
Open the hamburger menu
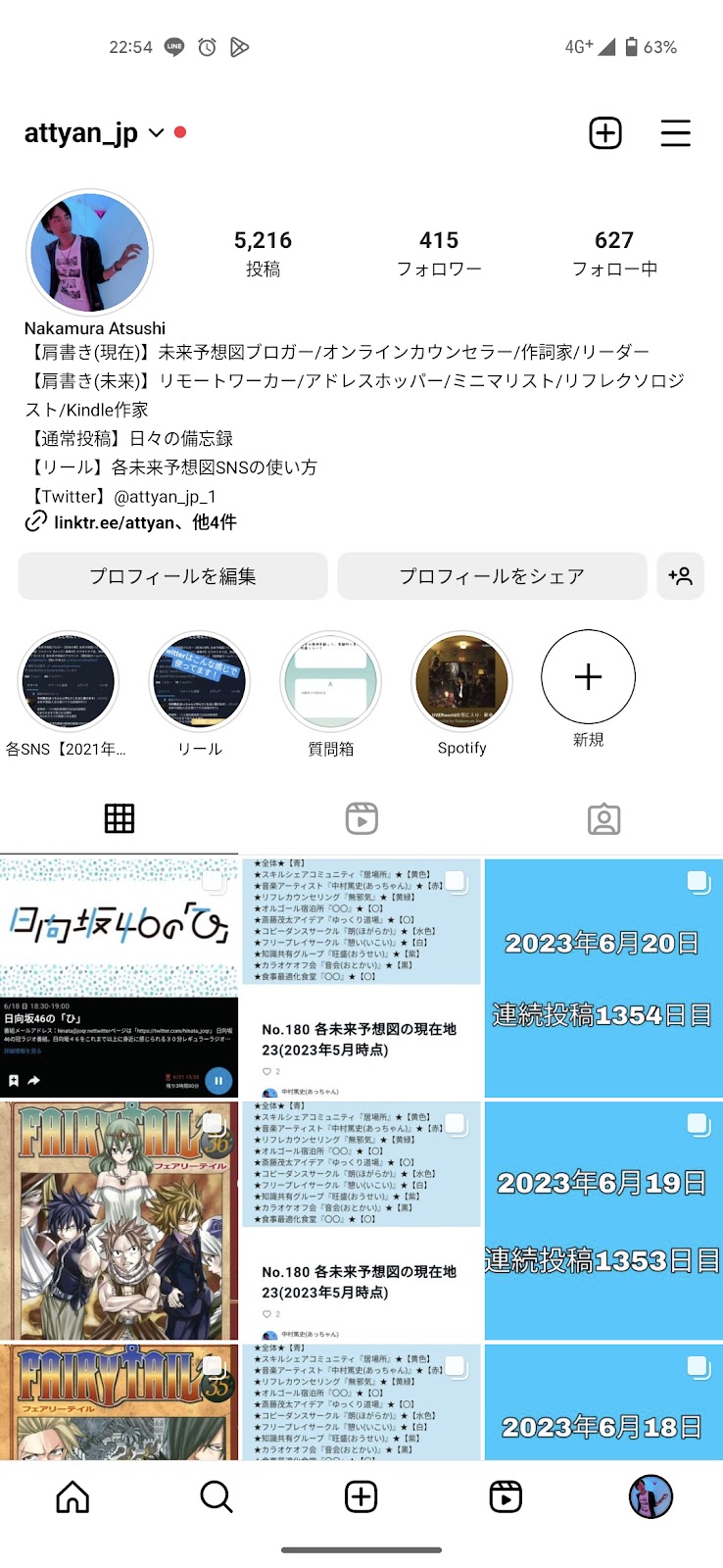click(x=675, y=133)
